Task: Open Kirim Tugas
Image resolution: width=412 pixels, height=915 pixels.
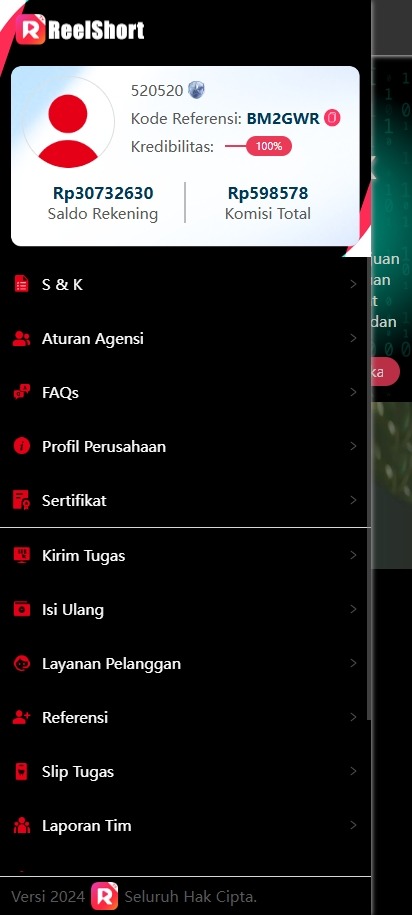Action: [x=185, y=556]
